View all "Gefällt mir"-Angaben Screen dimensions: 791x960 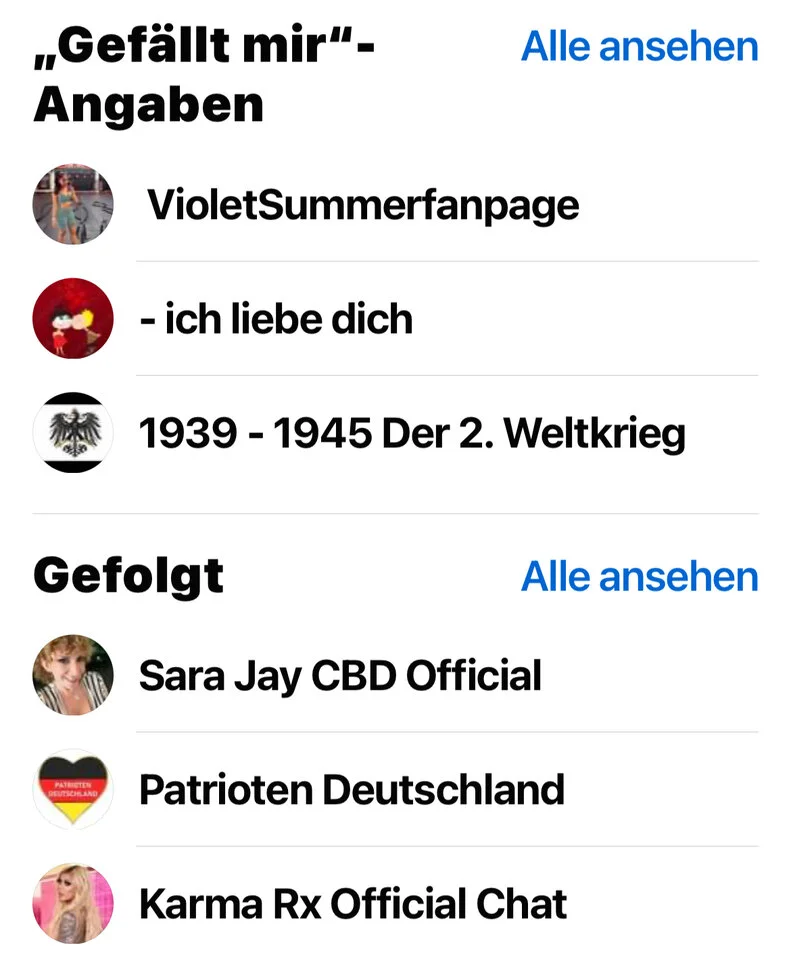pyautogui.click(x=639, y=47)
